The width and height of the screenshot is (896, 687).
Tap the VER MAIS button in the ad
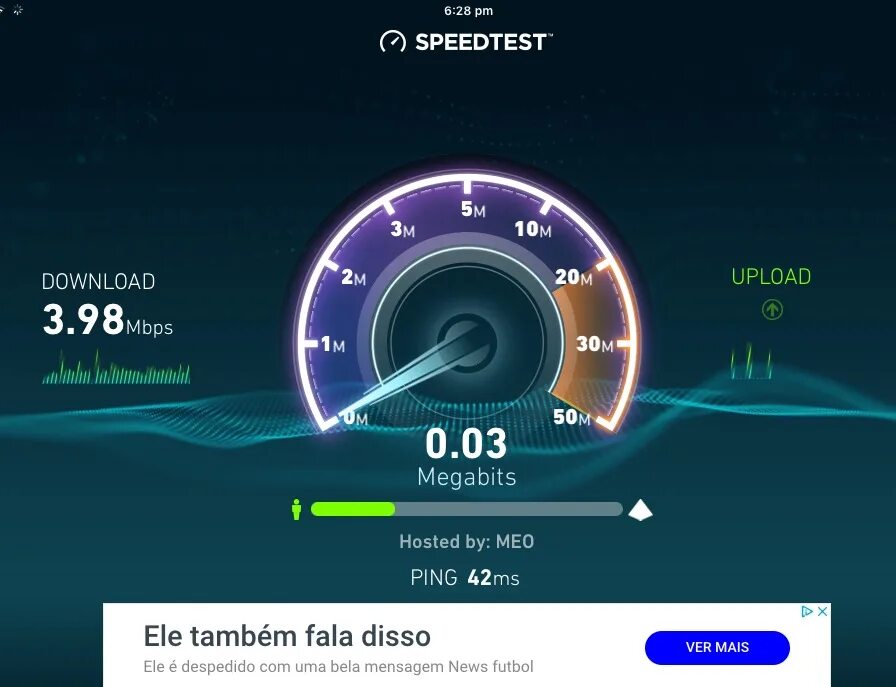pyautogui.click(x=717, y=647)
